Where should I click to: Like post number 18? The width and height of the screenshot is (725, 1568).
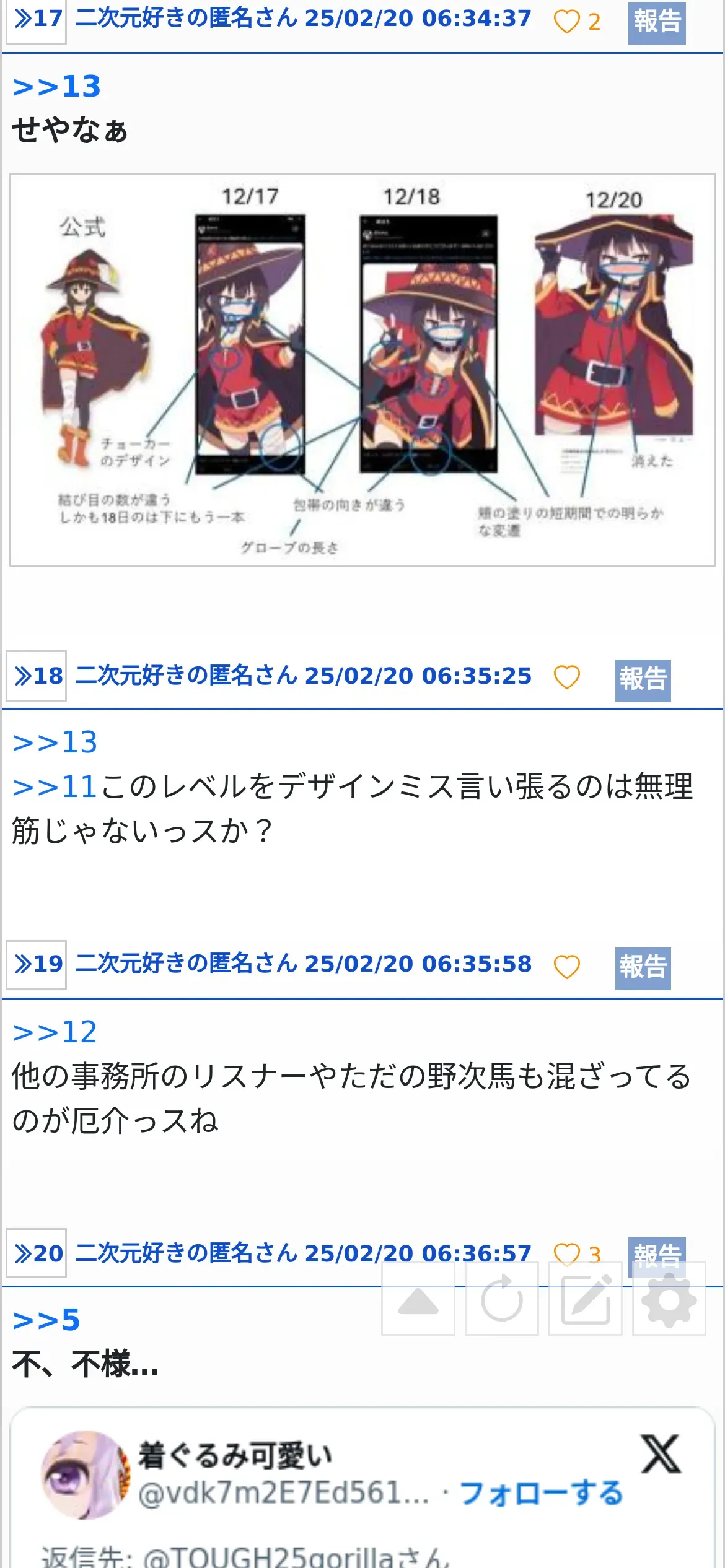pos(566,677)
